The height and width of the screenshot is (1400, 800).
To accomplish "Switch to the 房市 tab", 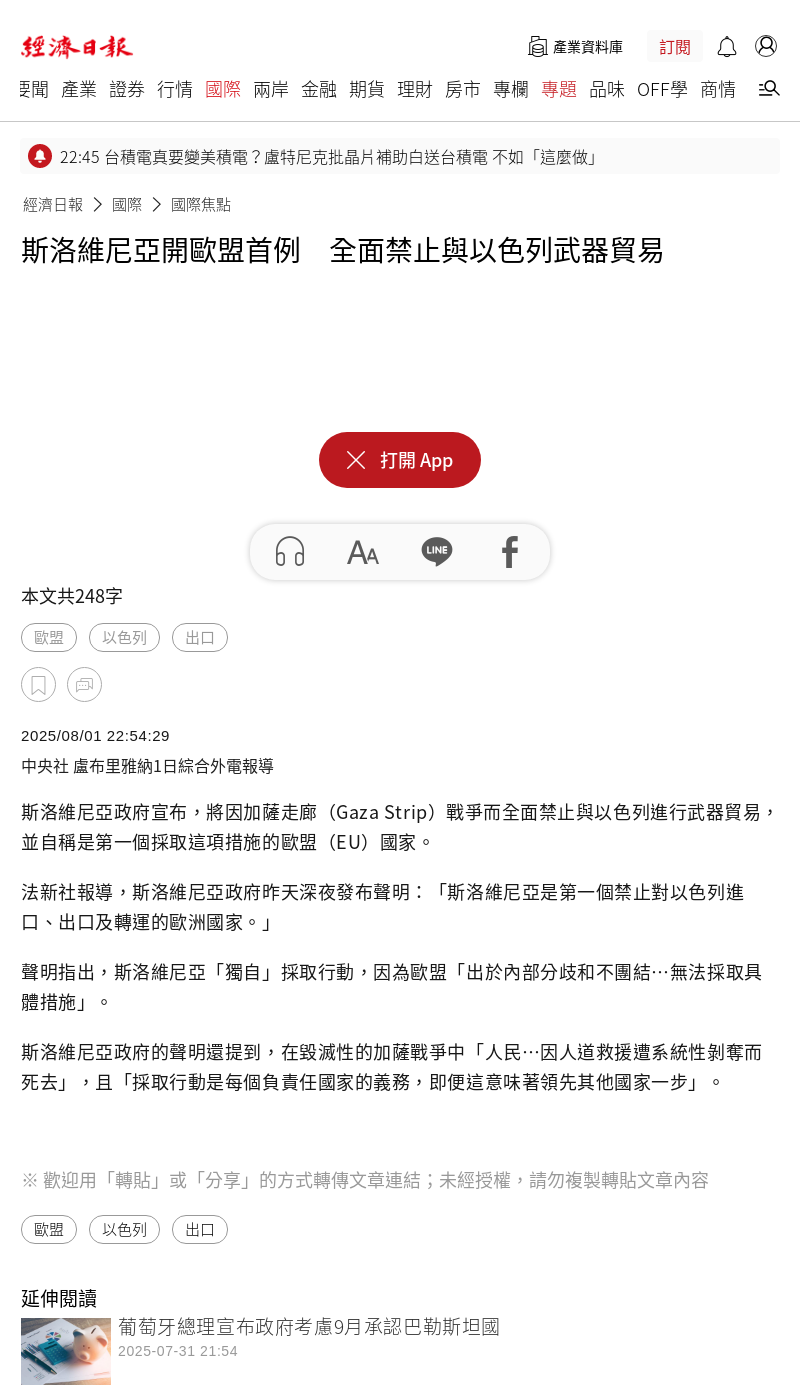I will pyautogui.click(x=463, y=89).
